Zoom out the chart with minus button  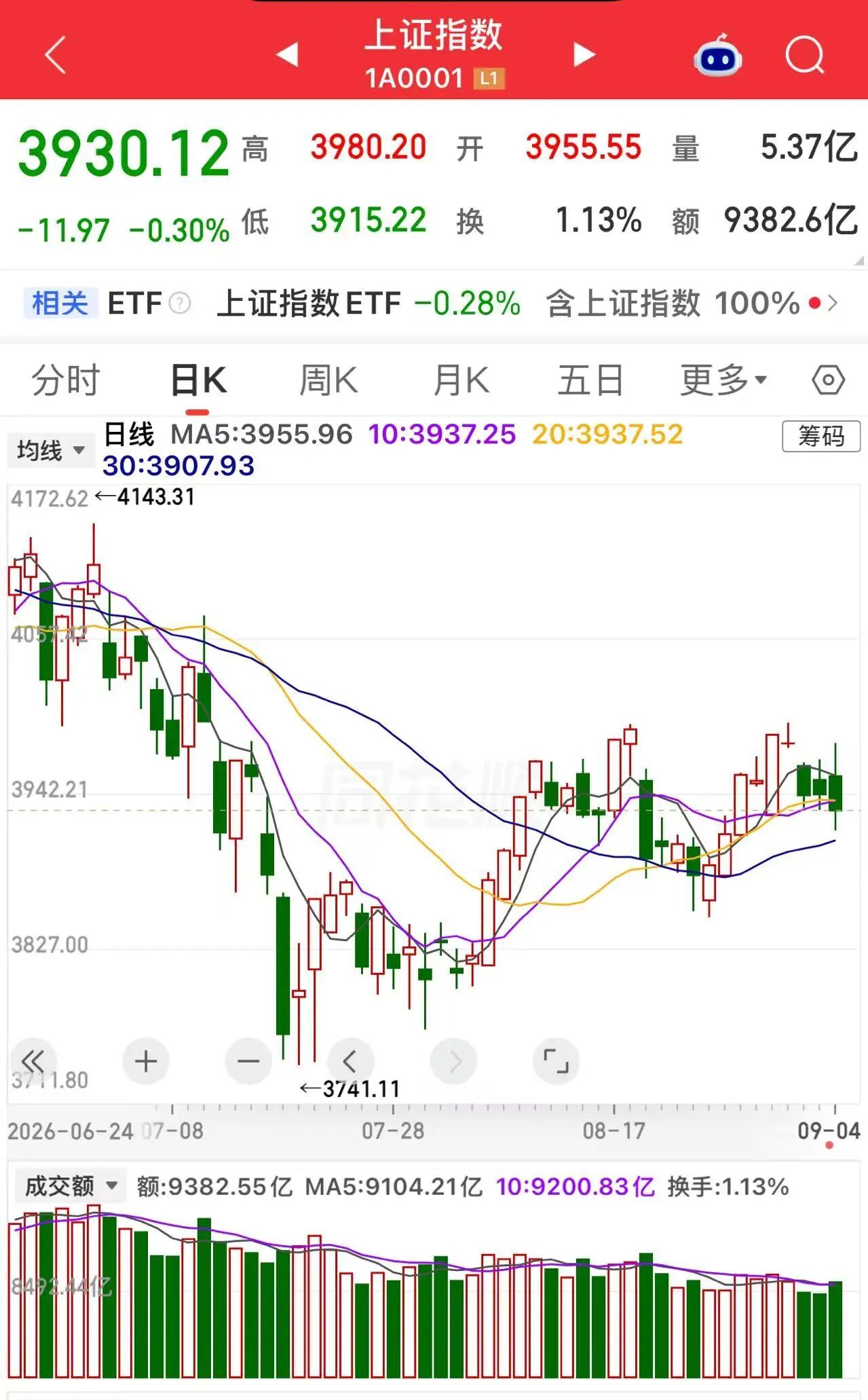[x=248, y=1061]
